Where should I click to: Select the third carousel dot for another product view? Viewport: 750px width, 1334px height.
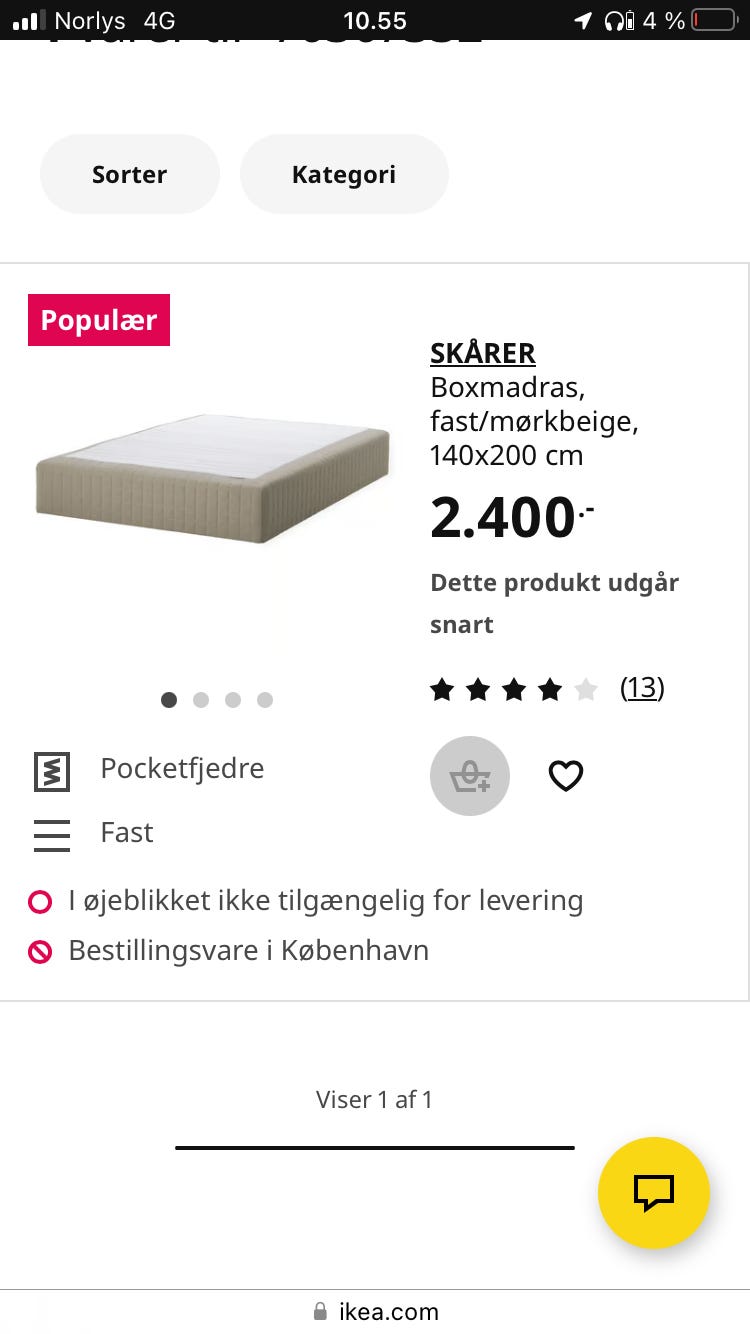pos(233,700)
